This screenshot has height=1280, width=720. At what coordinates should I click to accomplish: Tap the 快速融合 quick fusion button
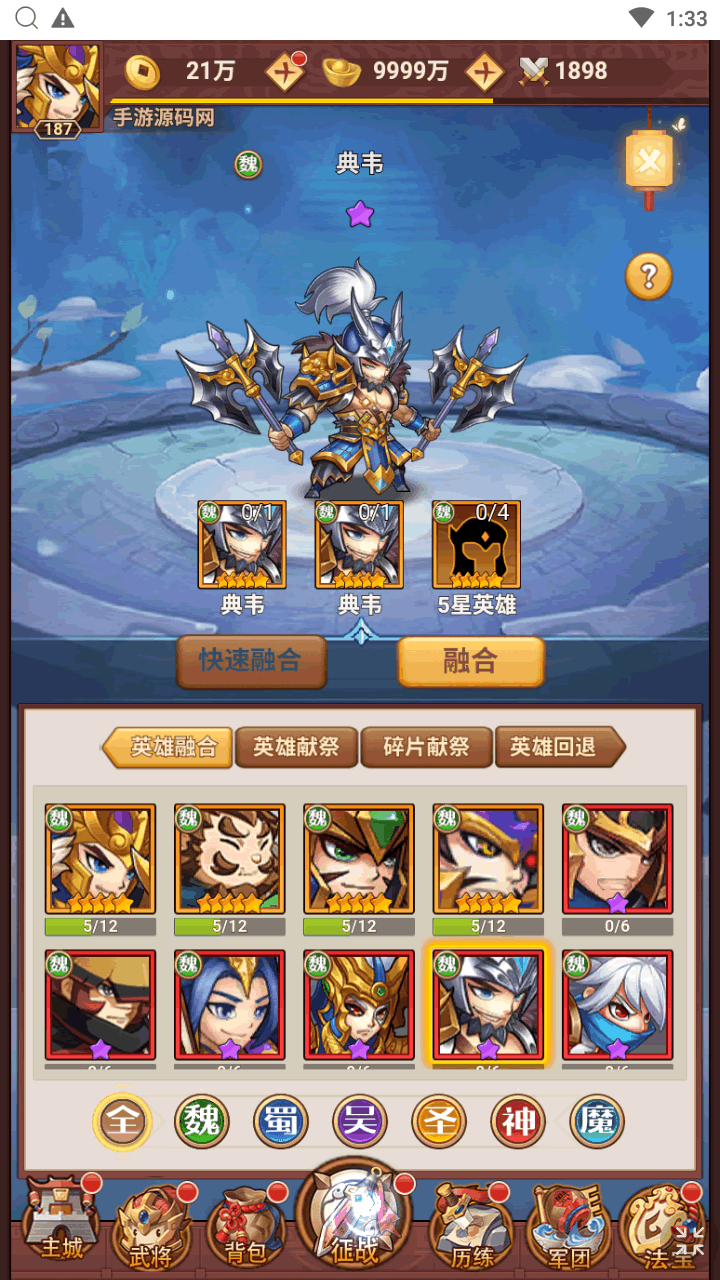pyautogui.click(x=251, y=661)
